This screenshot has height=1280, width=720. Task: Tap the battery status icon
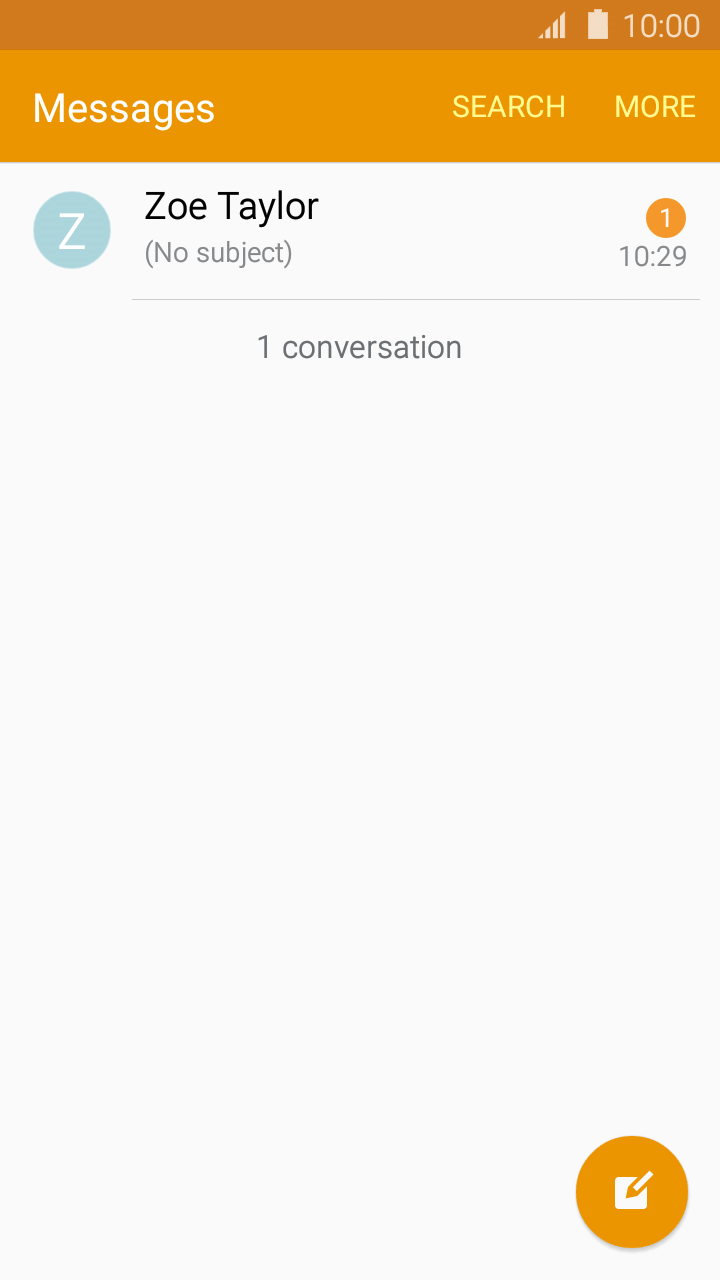click(598, 25)
